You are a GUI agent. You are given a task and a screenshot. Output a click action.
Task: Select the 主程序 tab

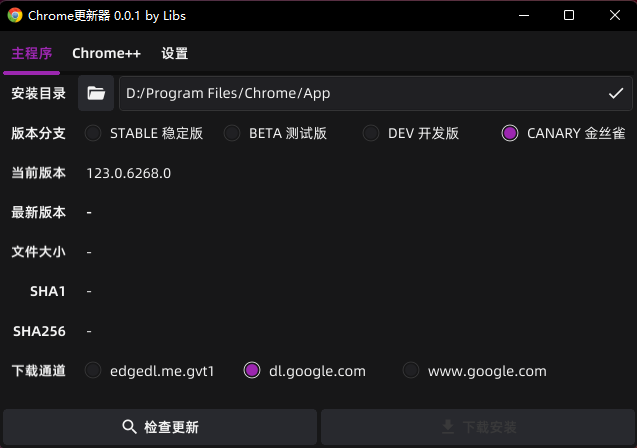(32, 54)
